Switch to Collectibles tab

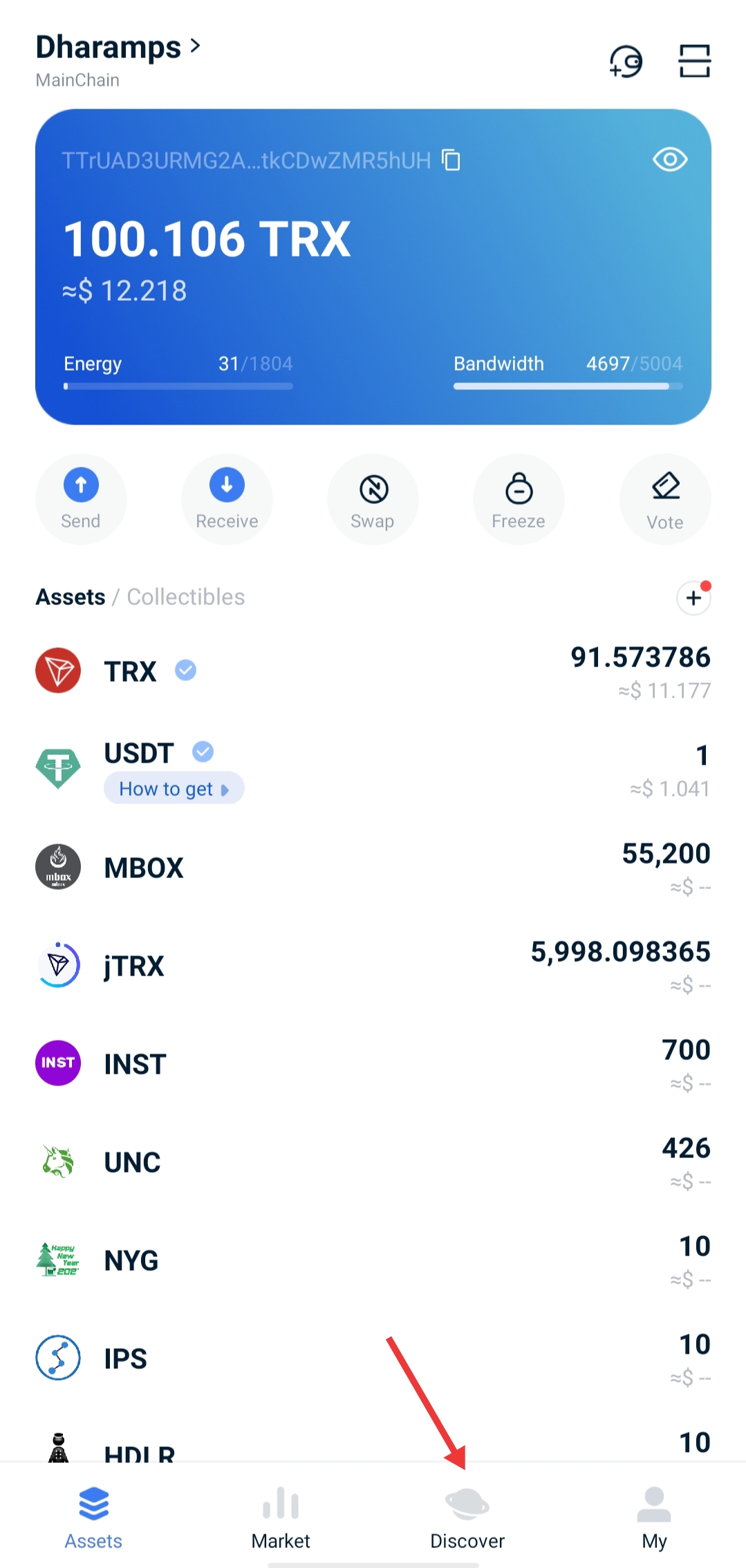[x=186, y=597]
